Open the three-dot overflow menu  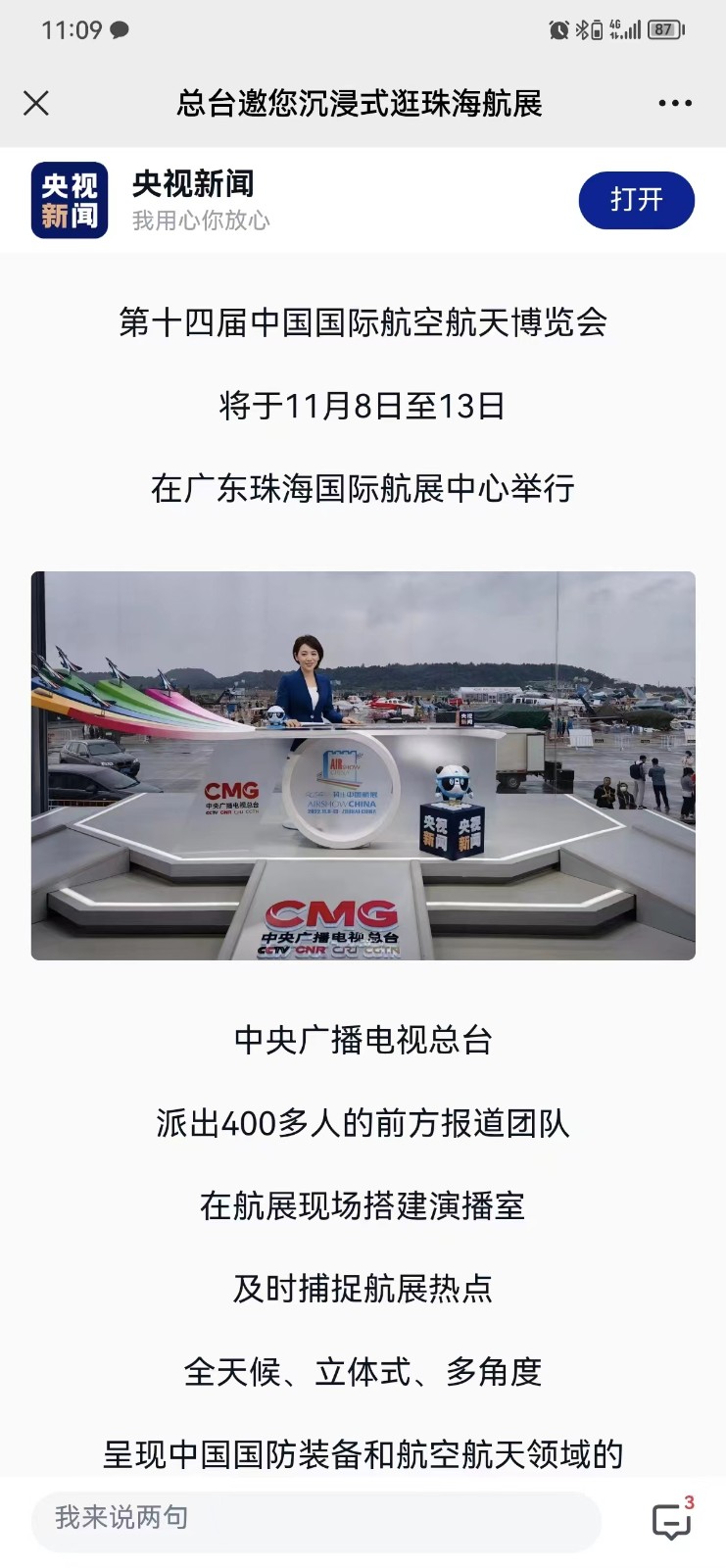click(x=674, y=103)
